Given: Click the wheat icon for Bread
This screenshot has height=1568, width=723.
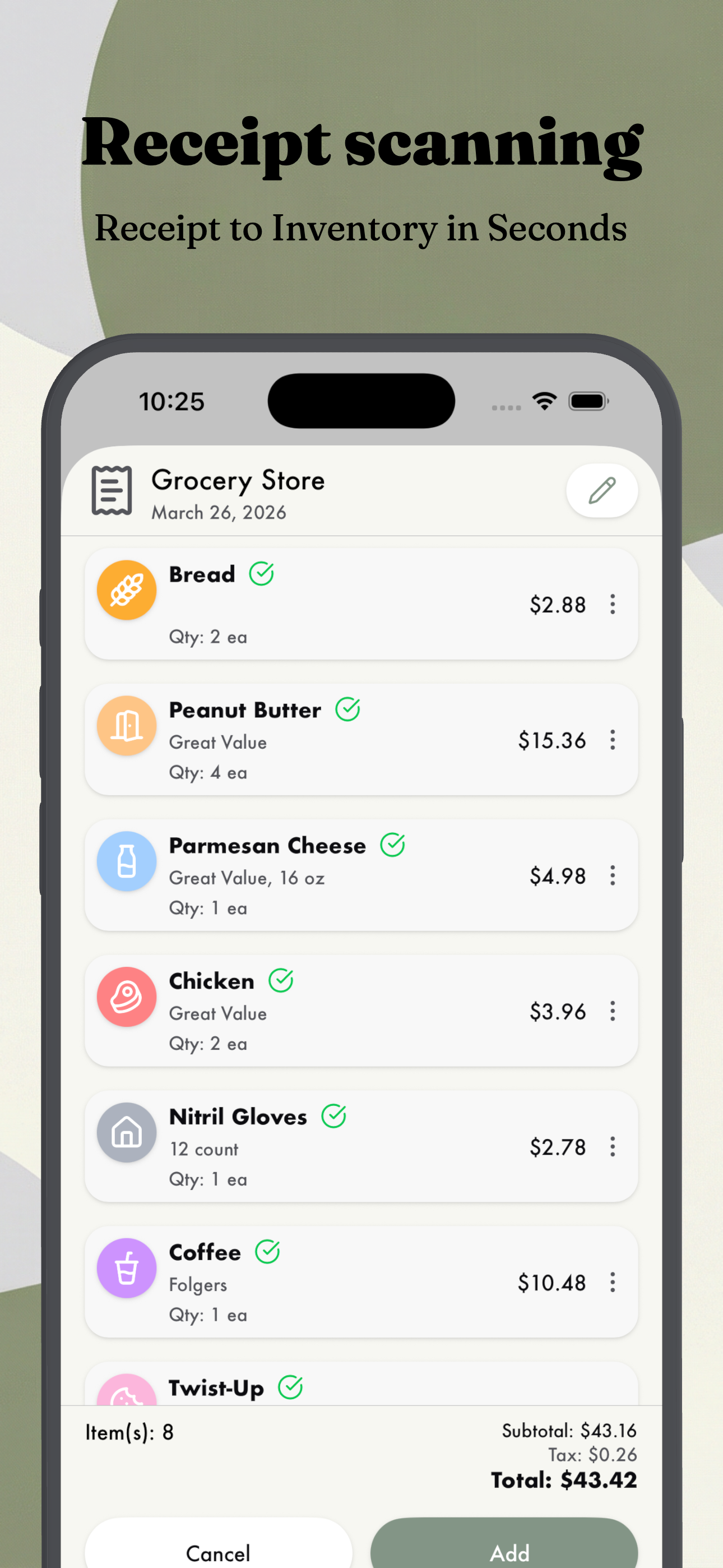Looking at the screenshot, I should coord(126,589).
